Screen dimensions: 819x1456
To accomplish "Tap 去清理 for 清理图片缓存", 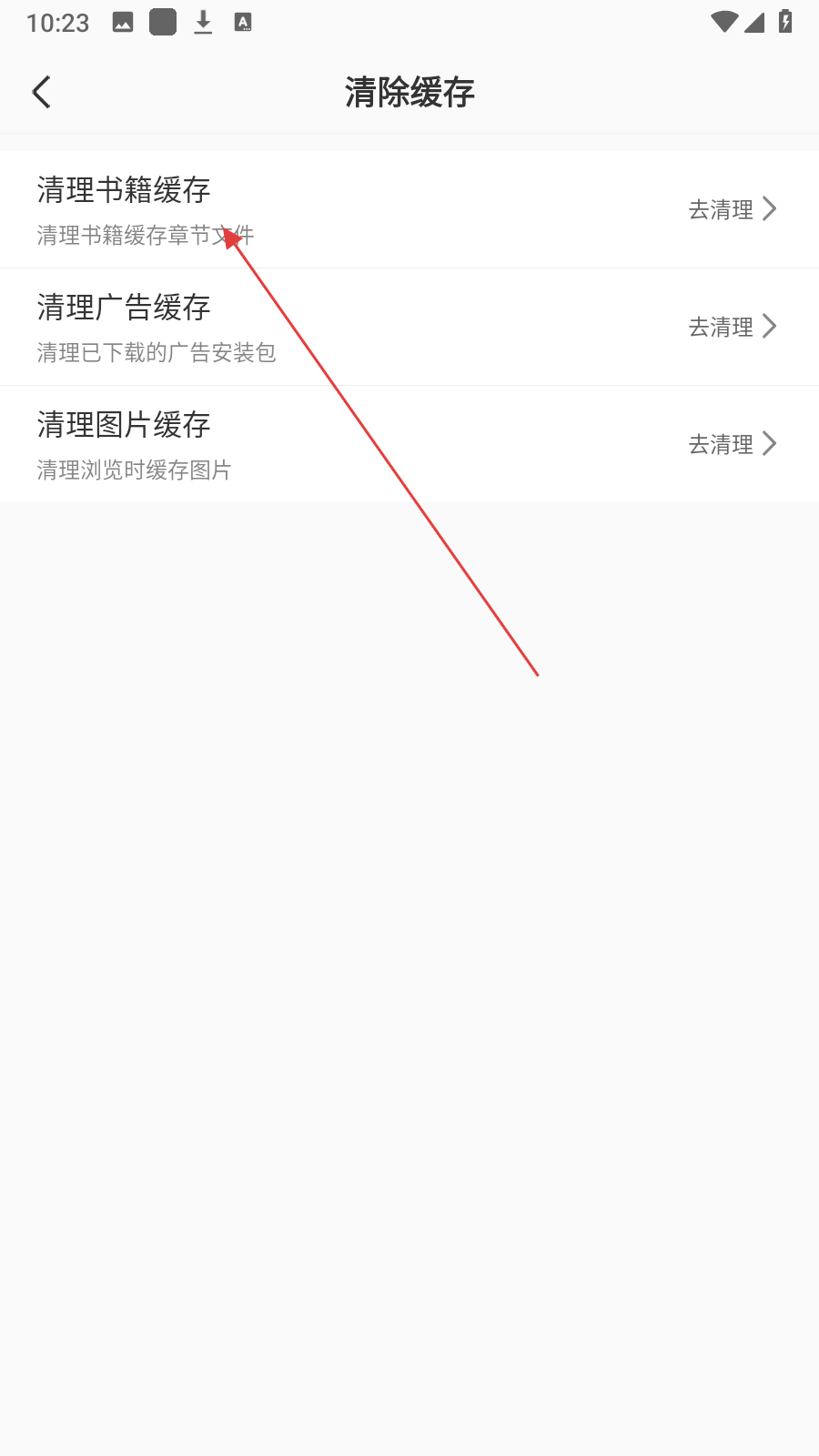I will click(x=732, y=444).
